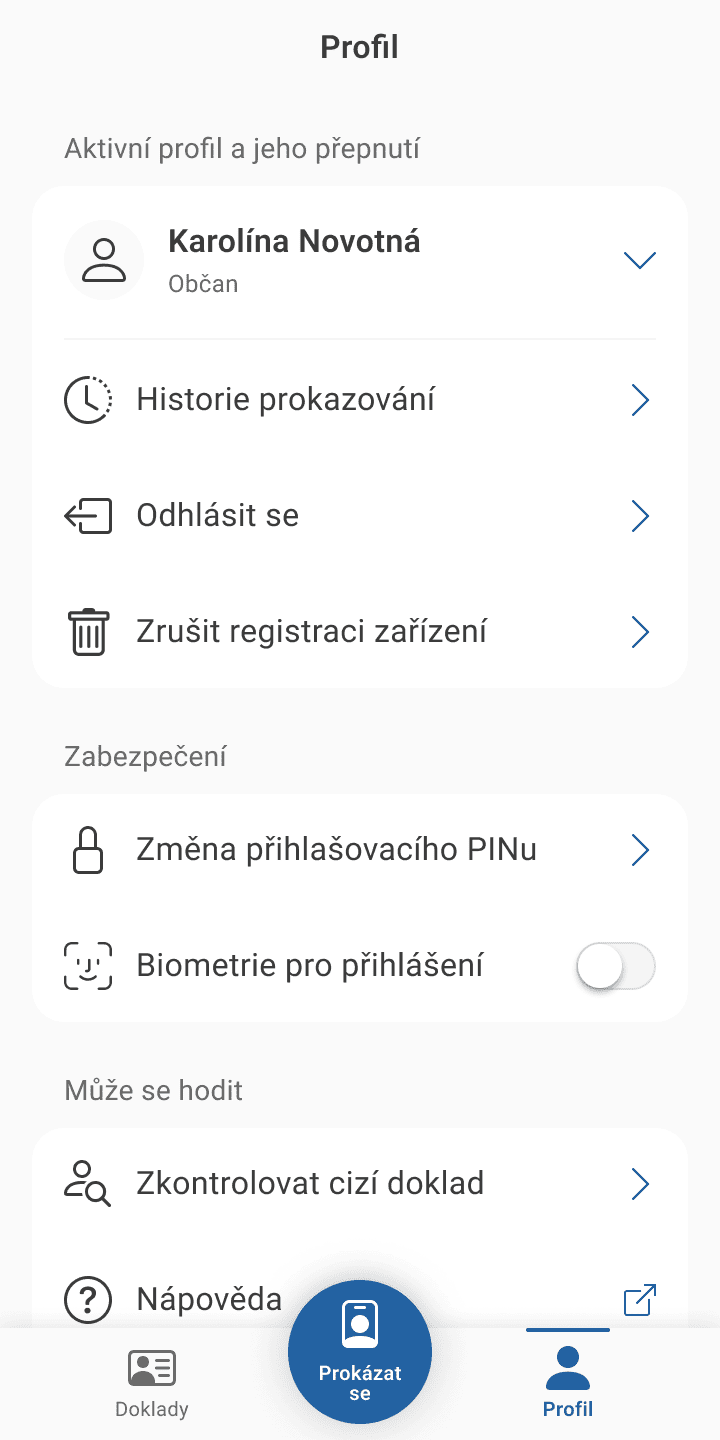Open Zkontrolovat cizí doklad
This screenshot has width=720, height=1440.
[x=360, y=1184]
